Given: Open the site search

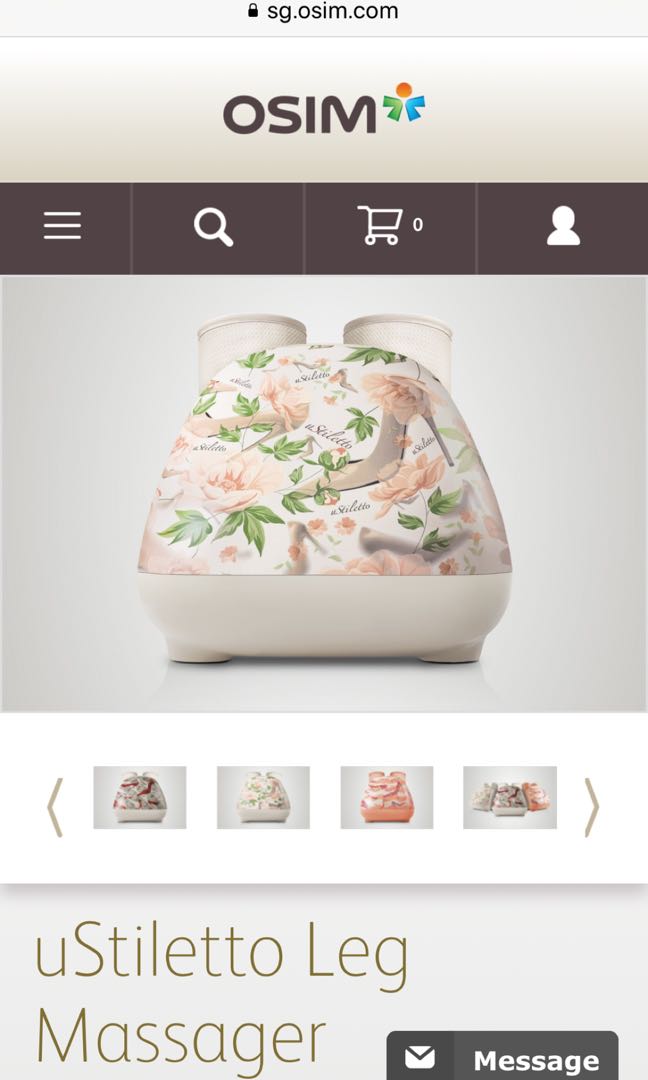Looking at the screenshot, I should (x=214, y=227).
